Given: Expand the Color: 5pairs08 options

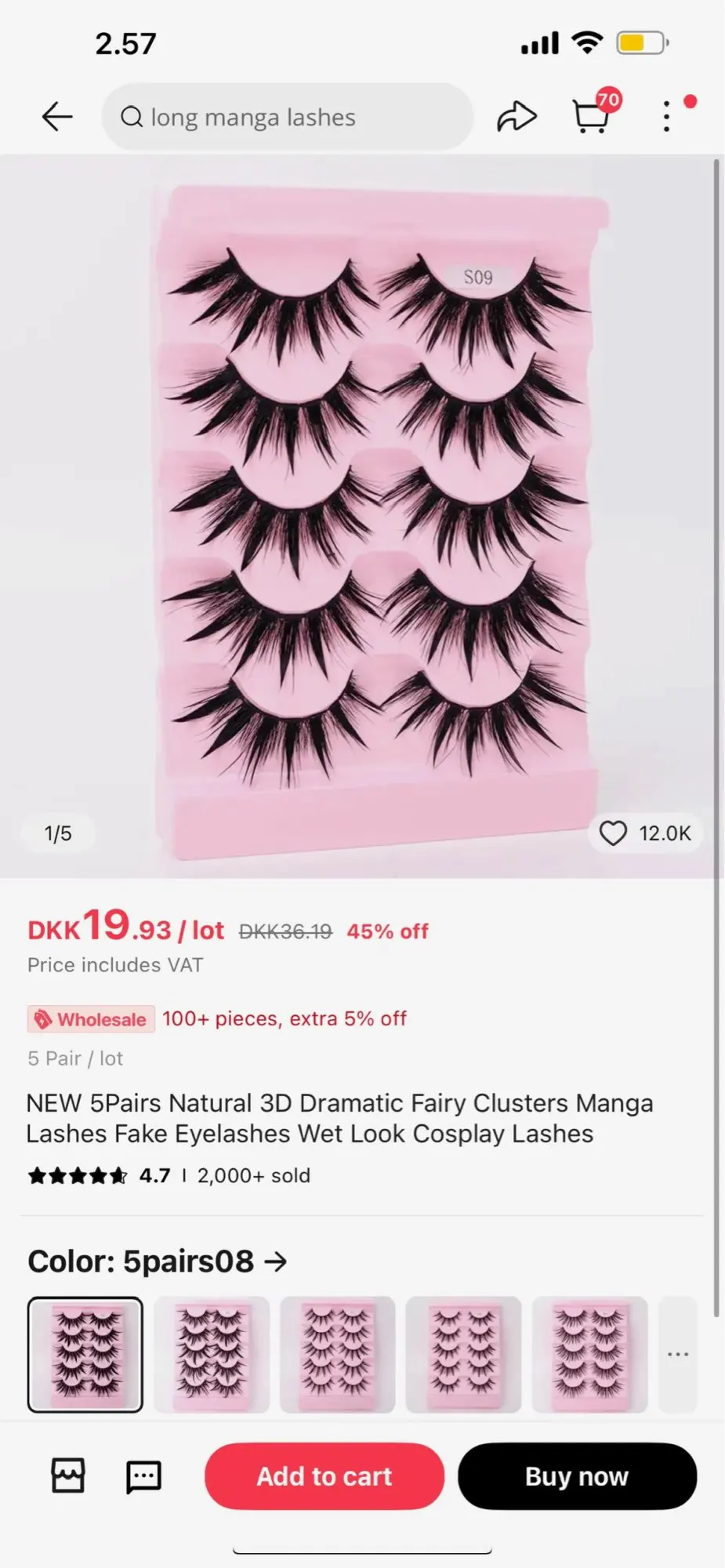Looking at the screenshot, I should point(158,1261).
